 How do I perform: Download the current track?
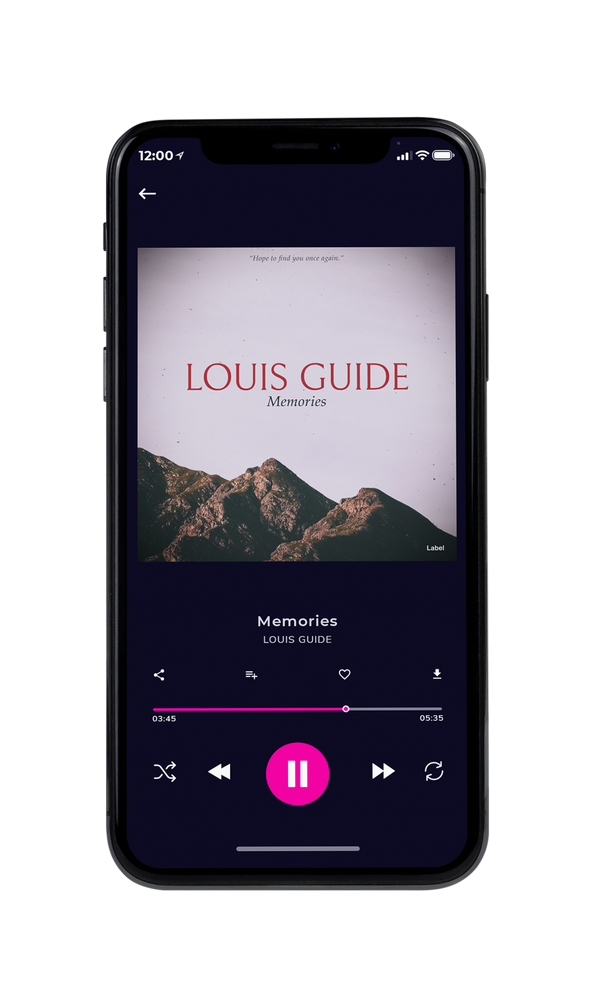pos(437,674)
